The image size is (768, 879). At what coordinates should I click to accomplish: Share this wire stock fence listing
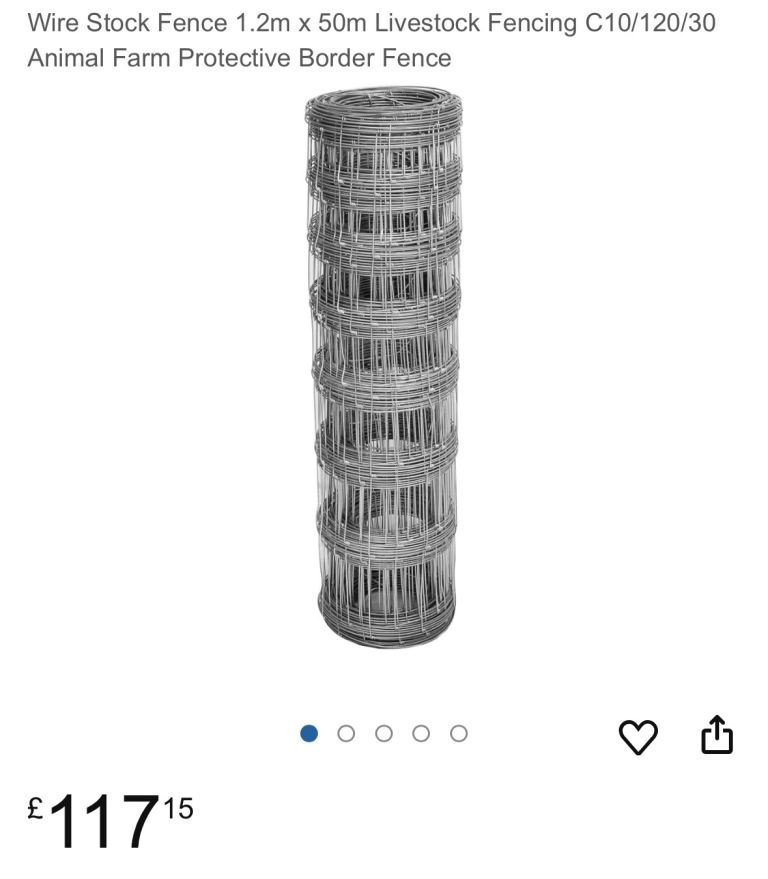tap(717, 735)
